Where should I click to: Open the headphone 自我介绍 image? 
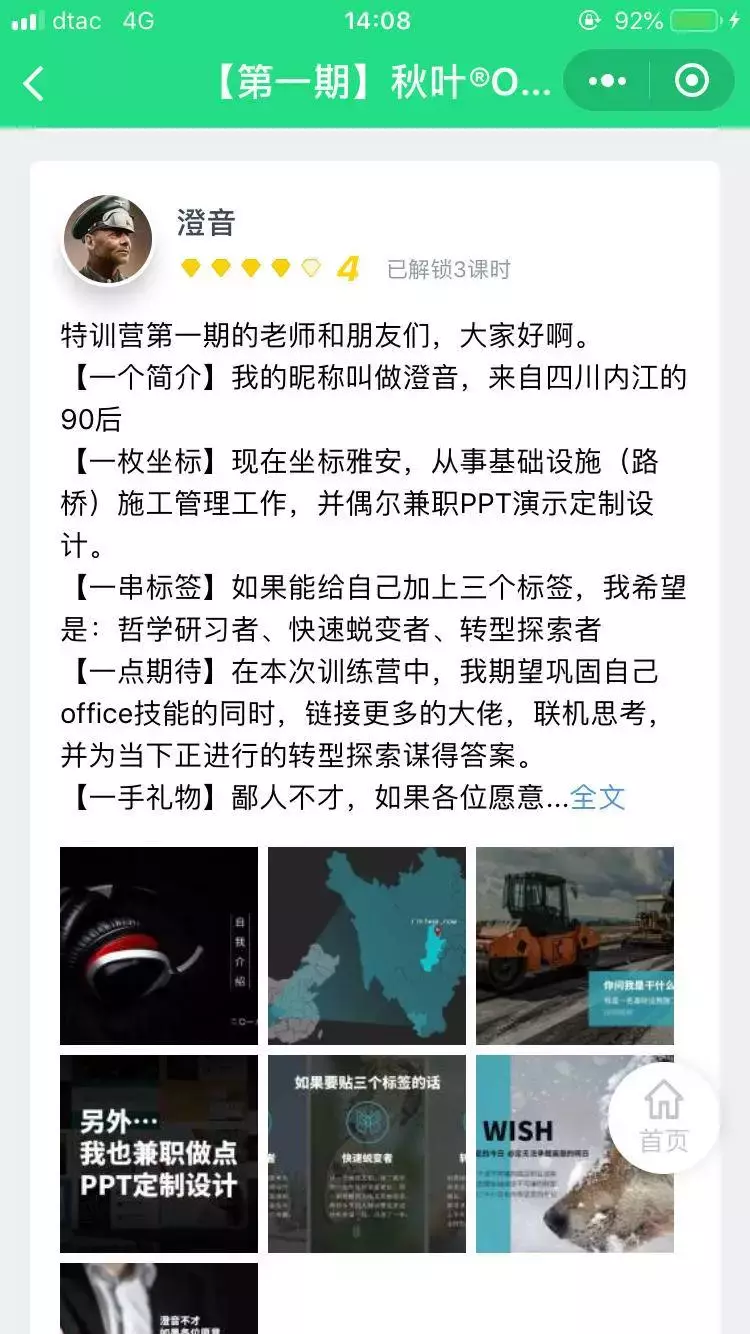pos(159,946)
